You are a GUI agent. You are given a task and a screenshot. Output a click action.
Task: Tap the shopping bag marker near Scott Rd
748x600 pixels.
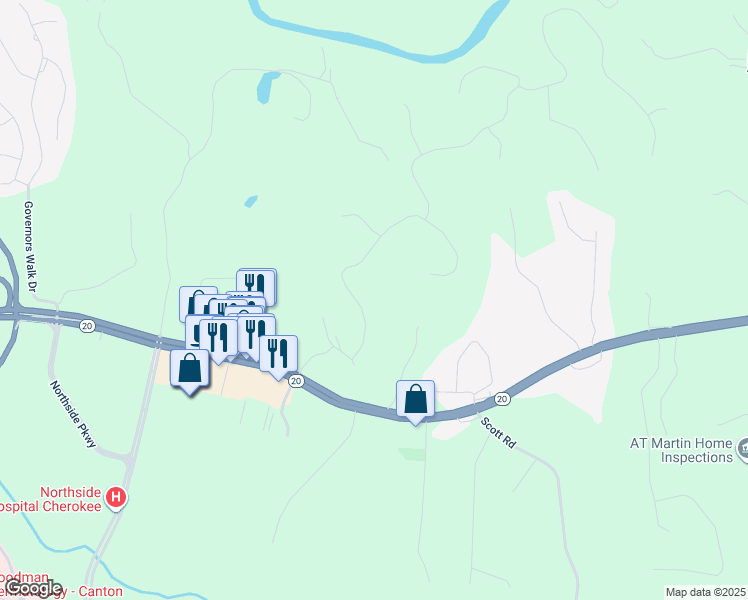click(415, 400)
